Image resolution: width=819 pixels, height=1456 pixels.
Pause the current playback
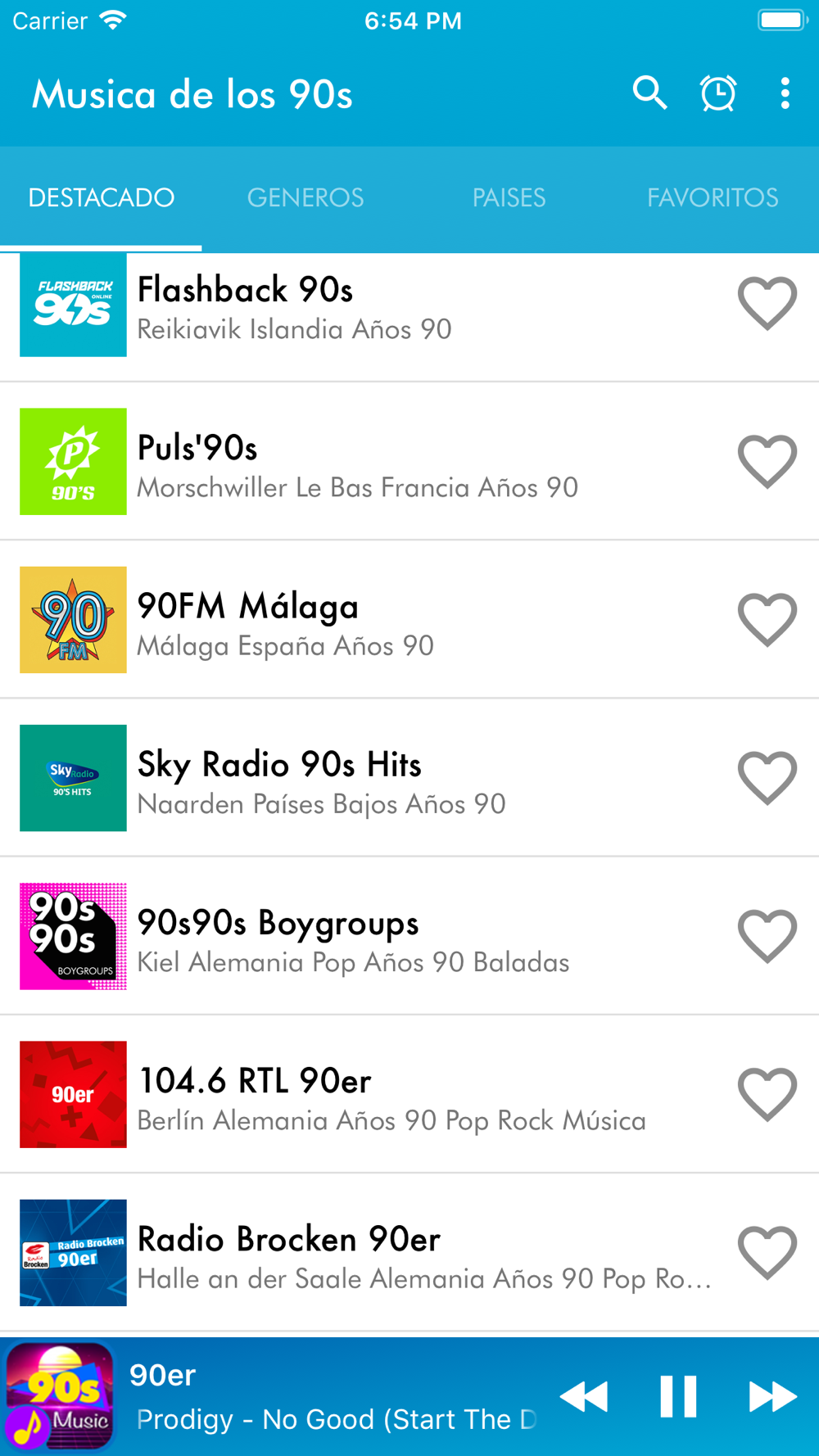tap(678, 1396)
